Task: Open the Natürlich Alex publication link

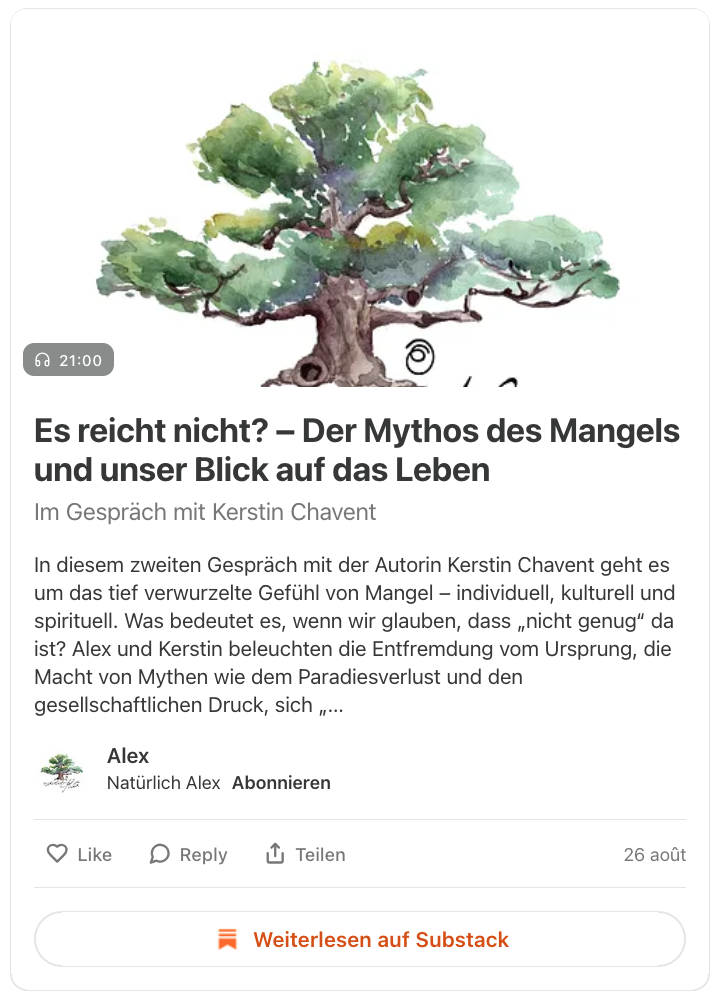Action: point(163,783)
